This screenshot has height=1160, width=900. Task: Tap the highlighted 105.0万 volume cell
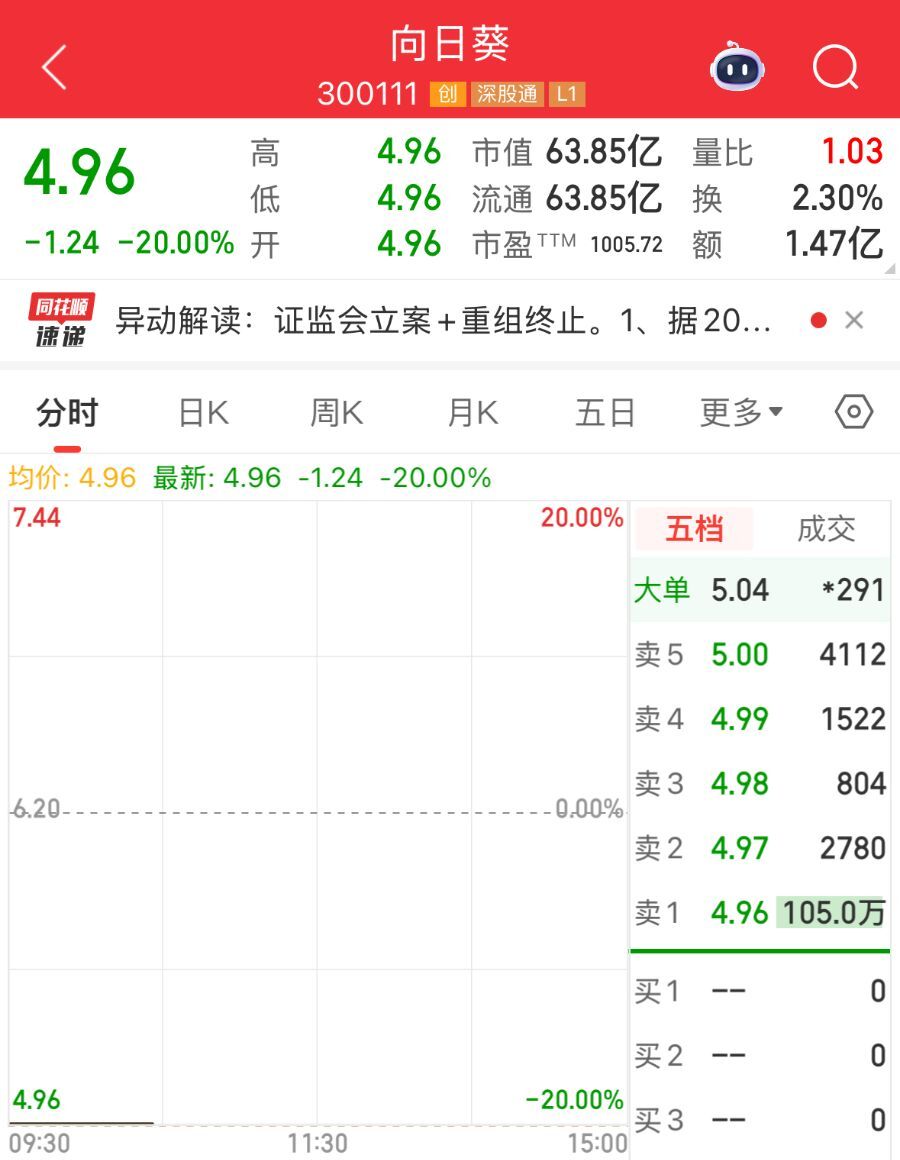pyautogui.click(x=833, y=912)
